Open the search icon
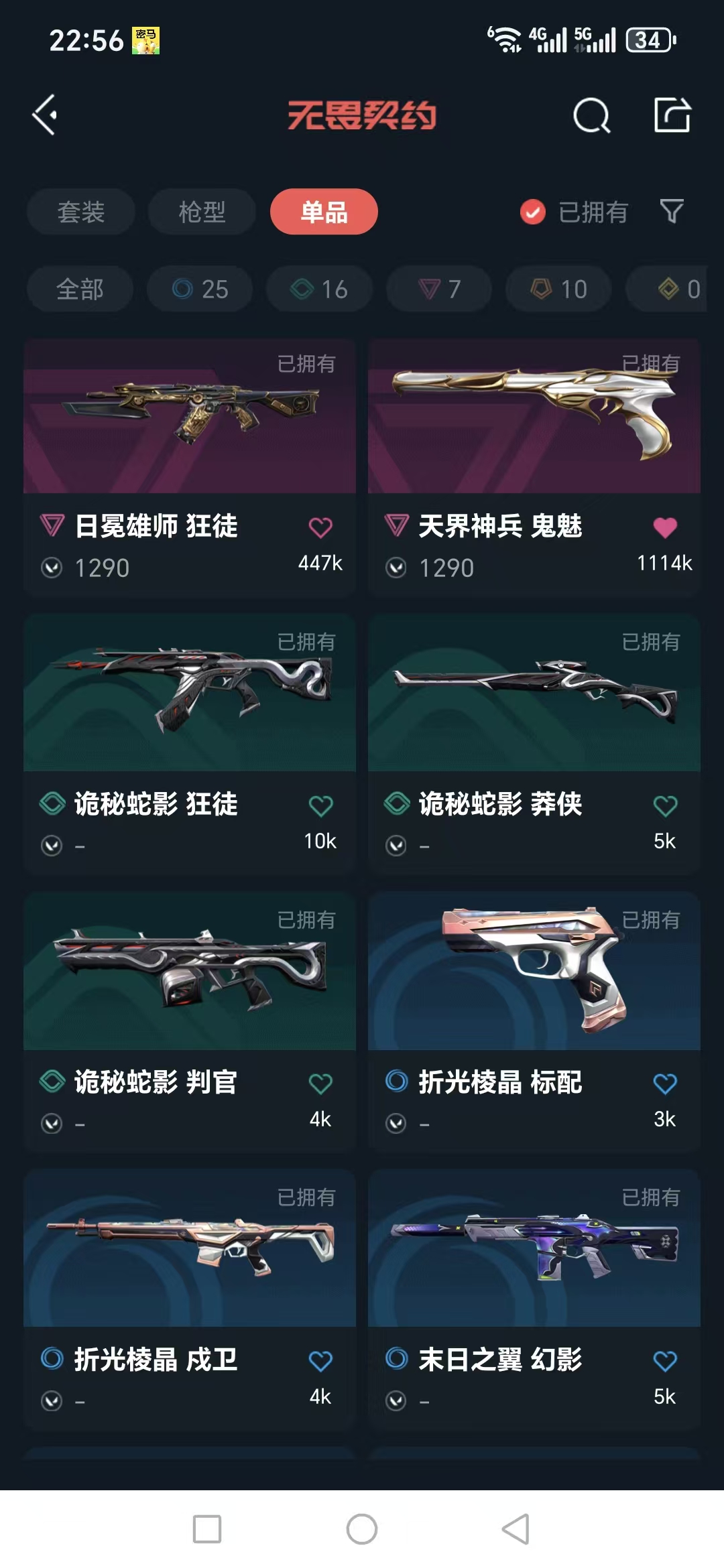This screenshot has height=1568, width=724. point(591,115)
